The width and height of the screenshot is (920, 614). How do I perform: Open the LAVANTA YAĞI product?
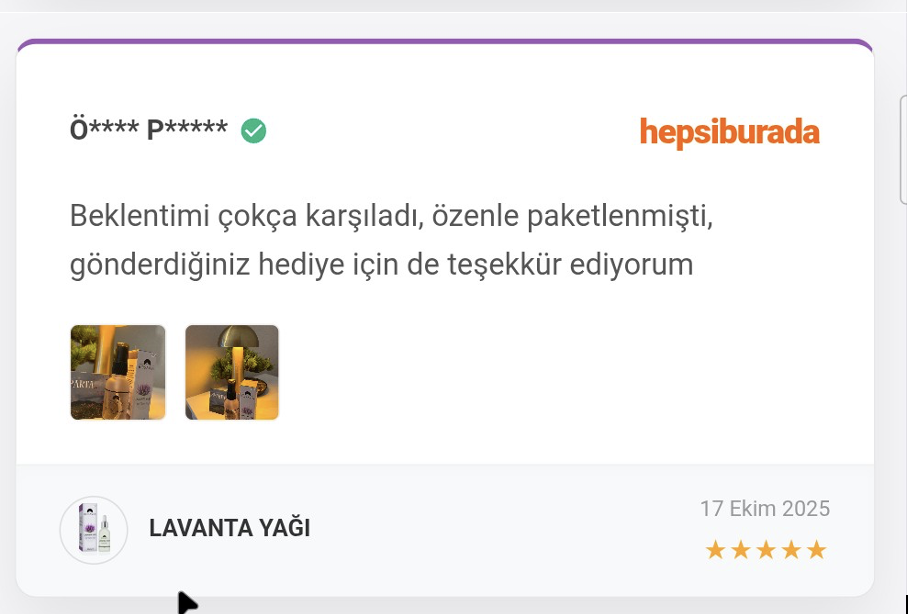coord(229,528)
